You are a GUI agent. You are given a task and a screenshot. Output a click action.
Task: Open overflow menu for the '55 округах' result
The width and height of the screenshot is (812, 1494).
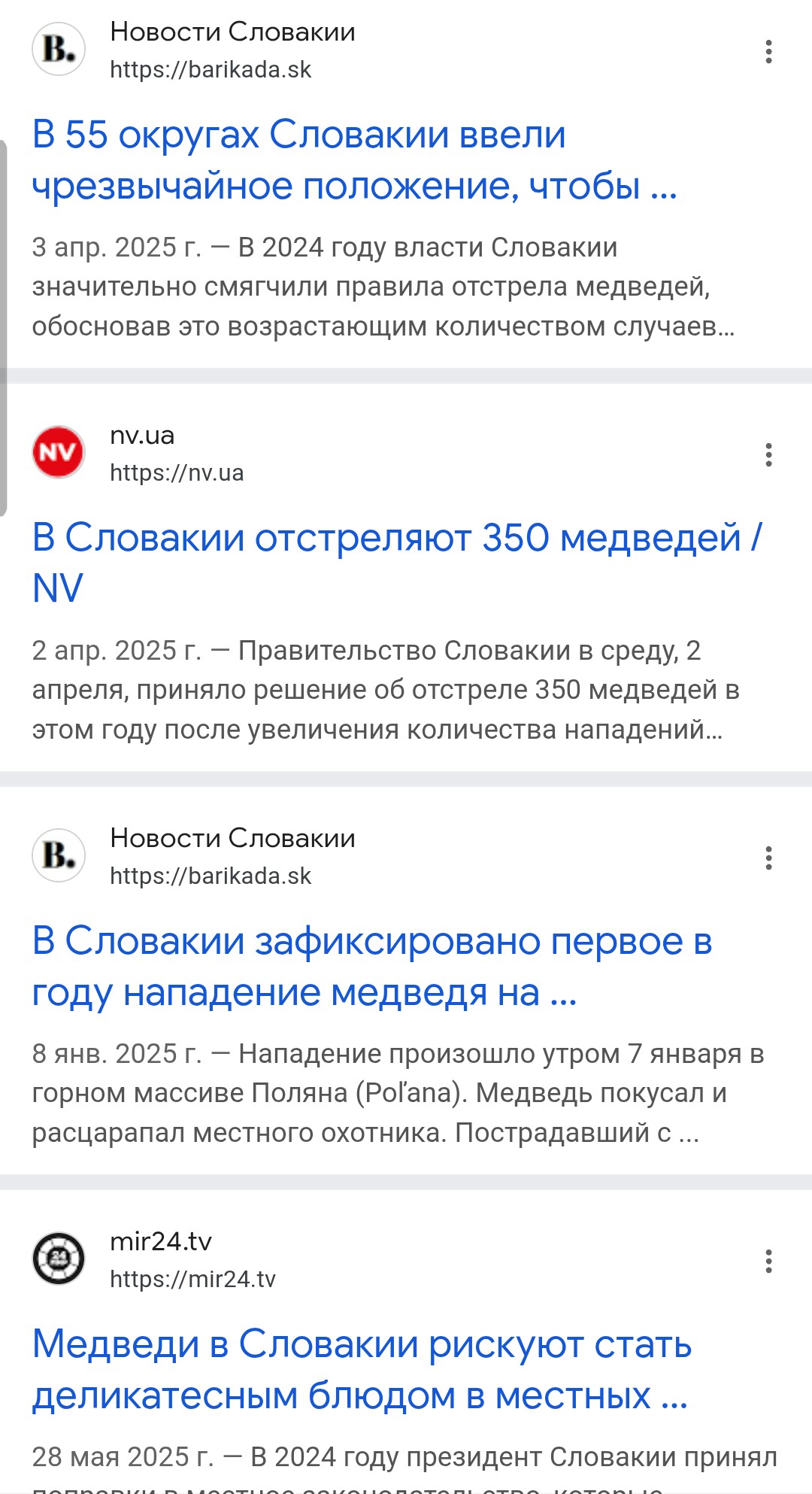768,52
